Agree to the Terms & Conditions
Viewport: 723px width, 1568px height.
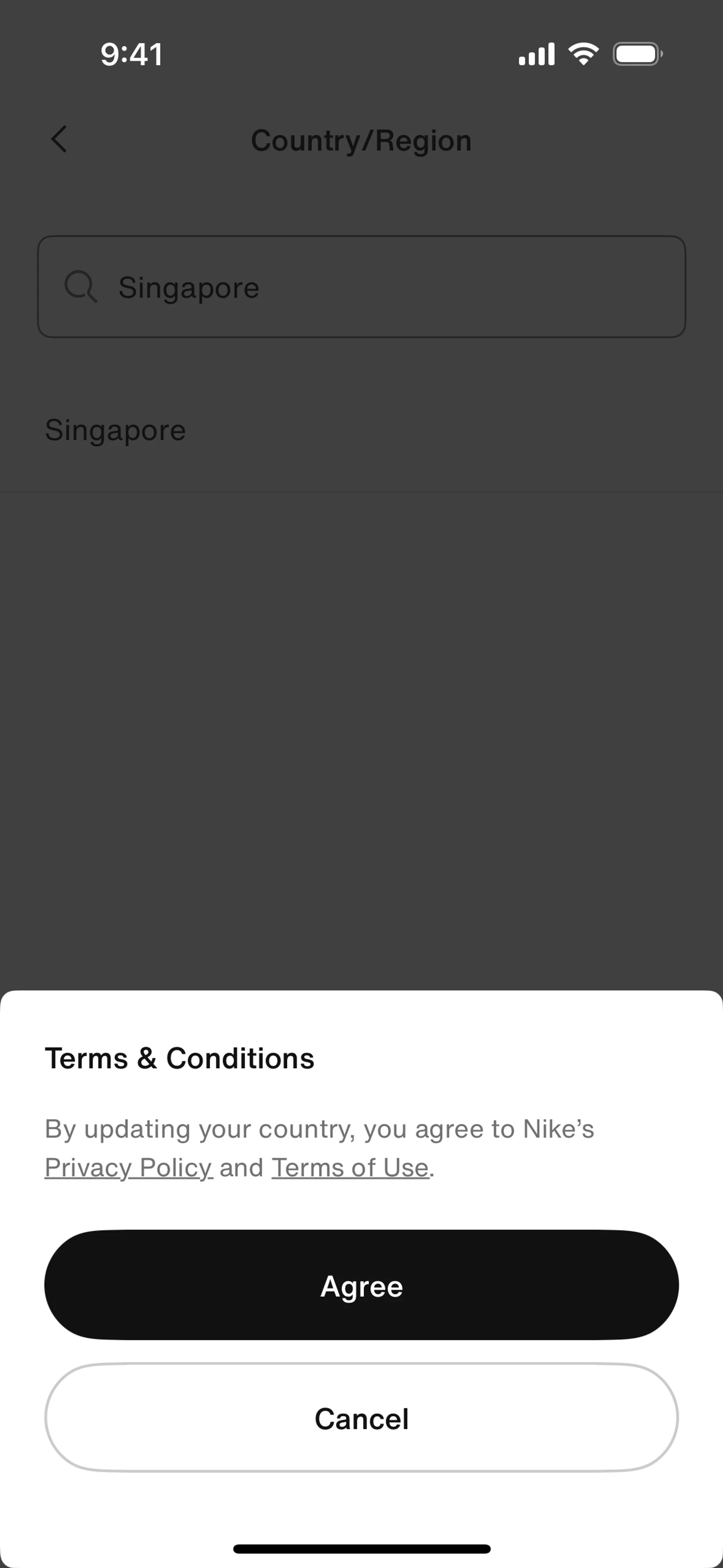point(361,1285)
